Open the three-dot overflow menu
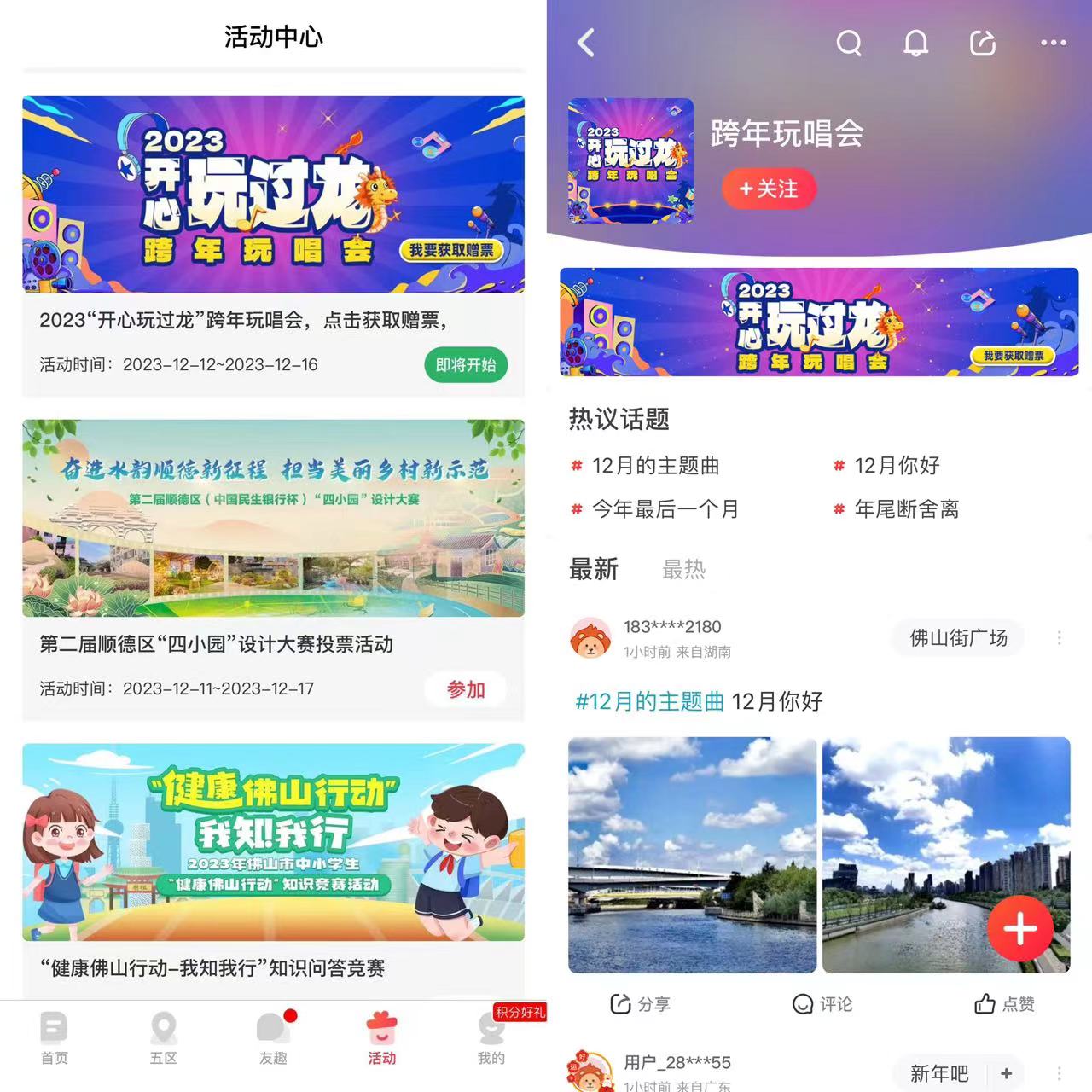 pos(1053,43)
